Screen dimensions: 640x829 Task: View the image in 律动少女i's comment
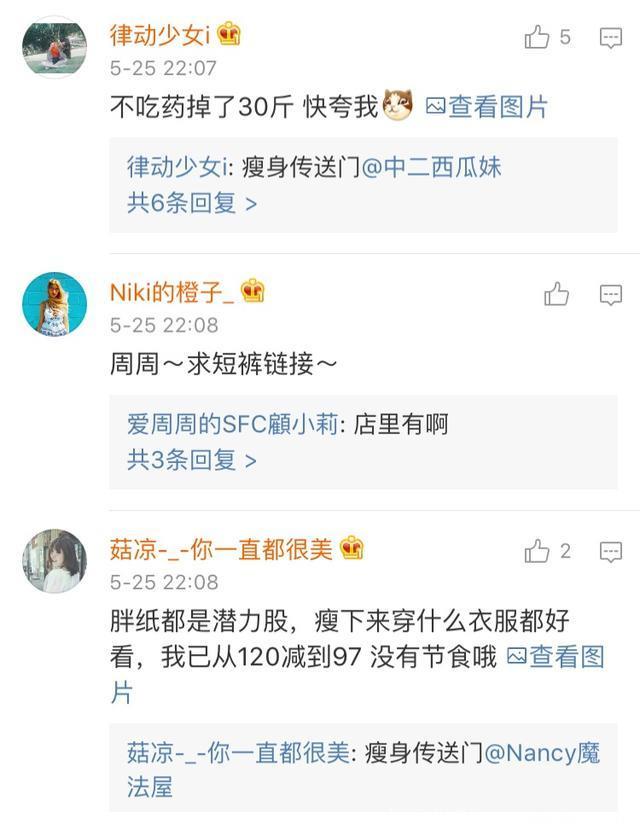point(487,107)
